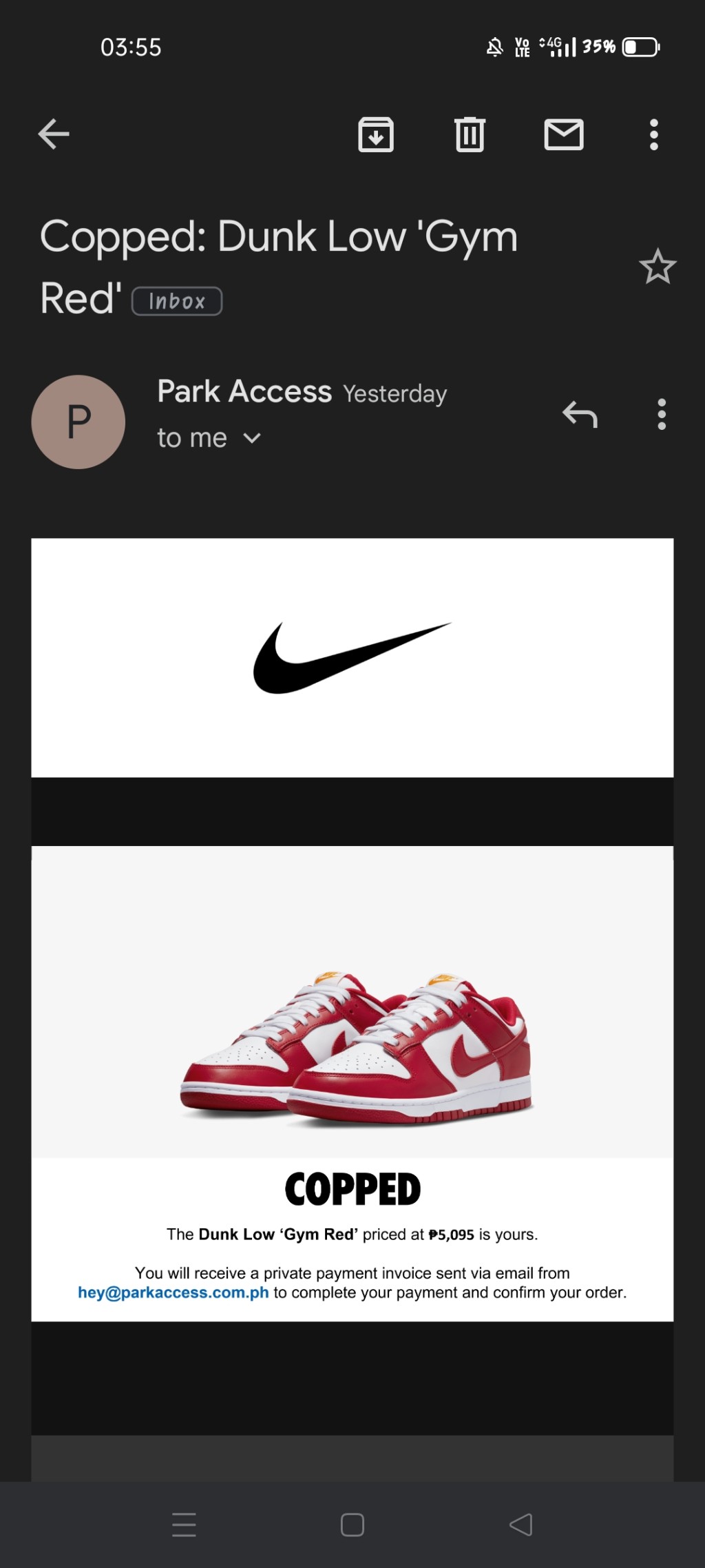This screenshot has width=705, height=1568.
Task: Archive this email
Action: pyautogui.click(x=376, y=134)
